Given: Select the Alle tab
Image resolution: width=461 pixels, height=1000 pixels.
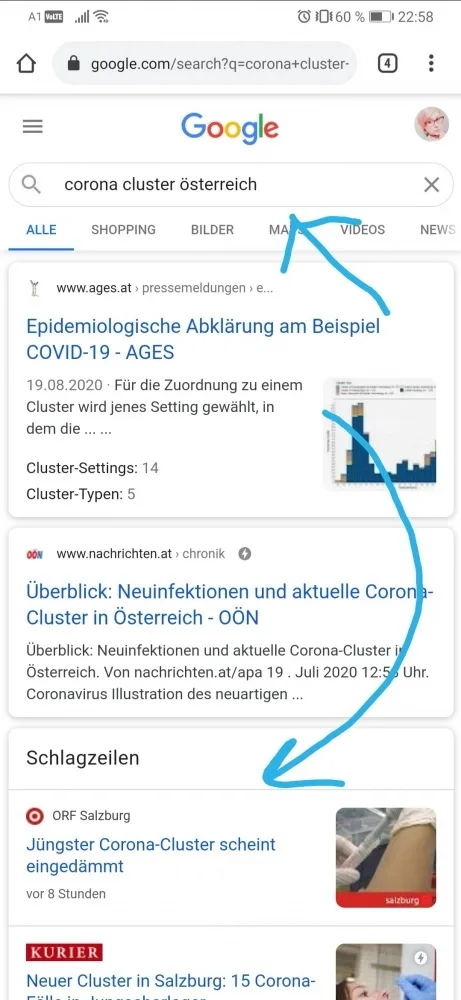Looking at the screenshot, I should 41,230.
